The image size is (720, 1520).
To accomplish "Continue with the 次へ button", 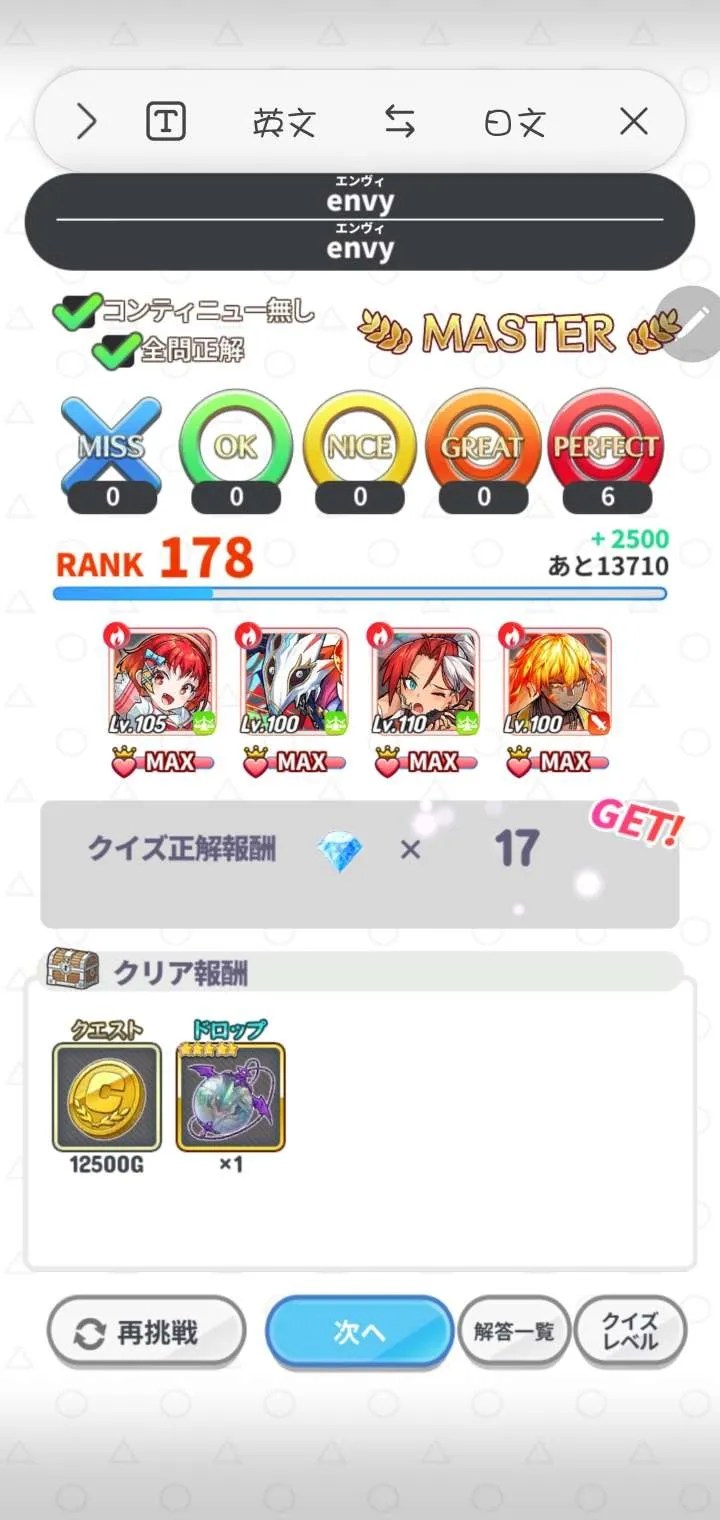I will point(359,1332).
